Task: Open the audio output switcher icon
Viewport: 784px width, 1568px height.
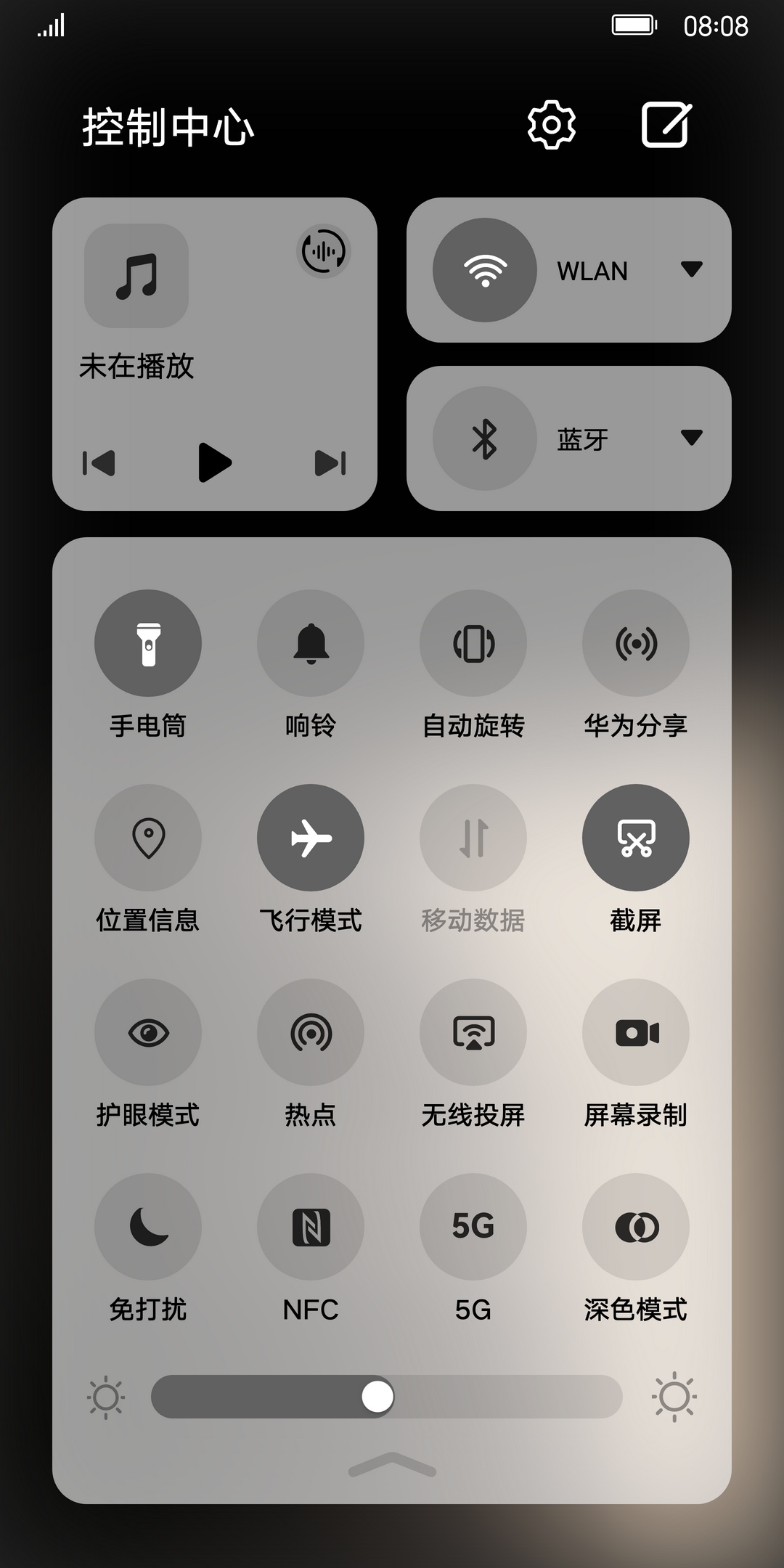Action: (324, 251)
